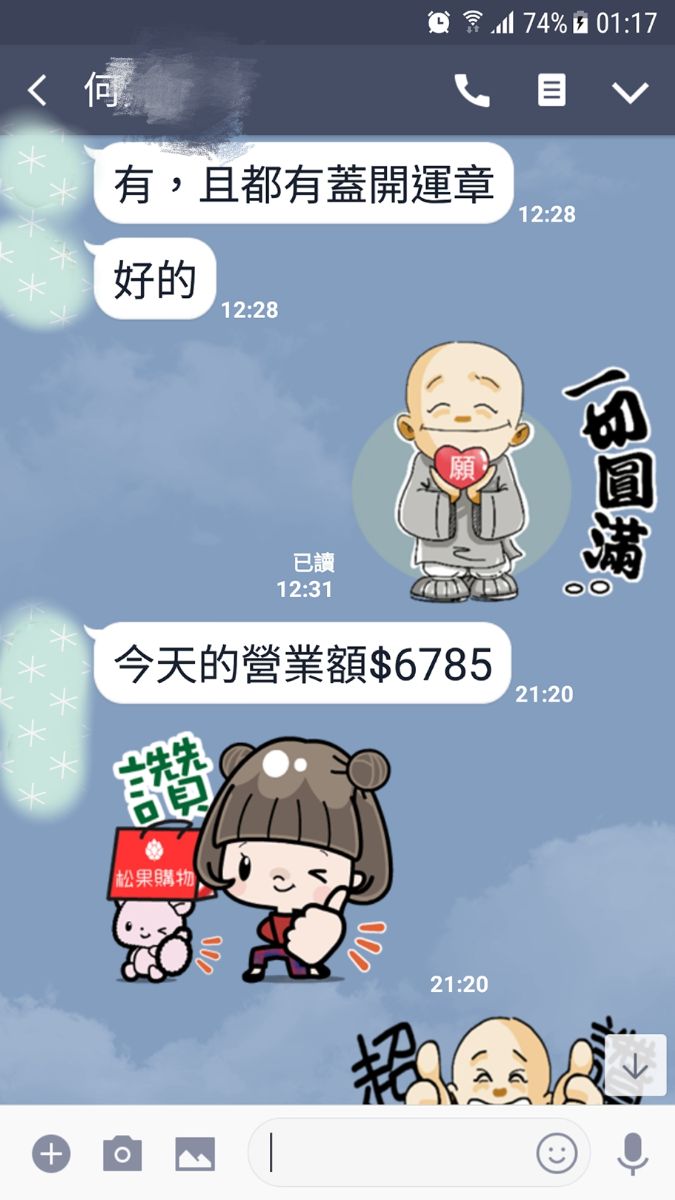This screenshot has width=675, height=1200.
Task: Go back from this chat
Action: [x=38, y=91]
